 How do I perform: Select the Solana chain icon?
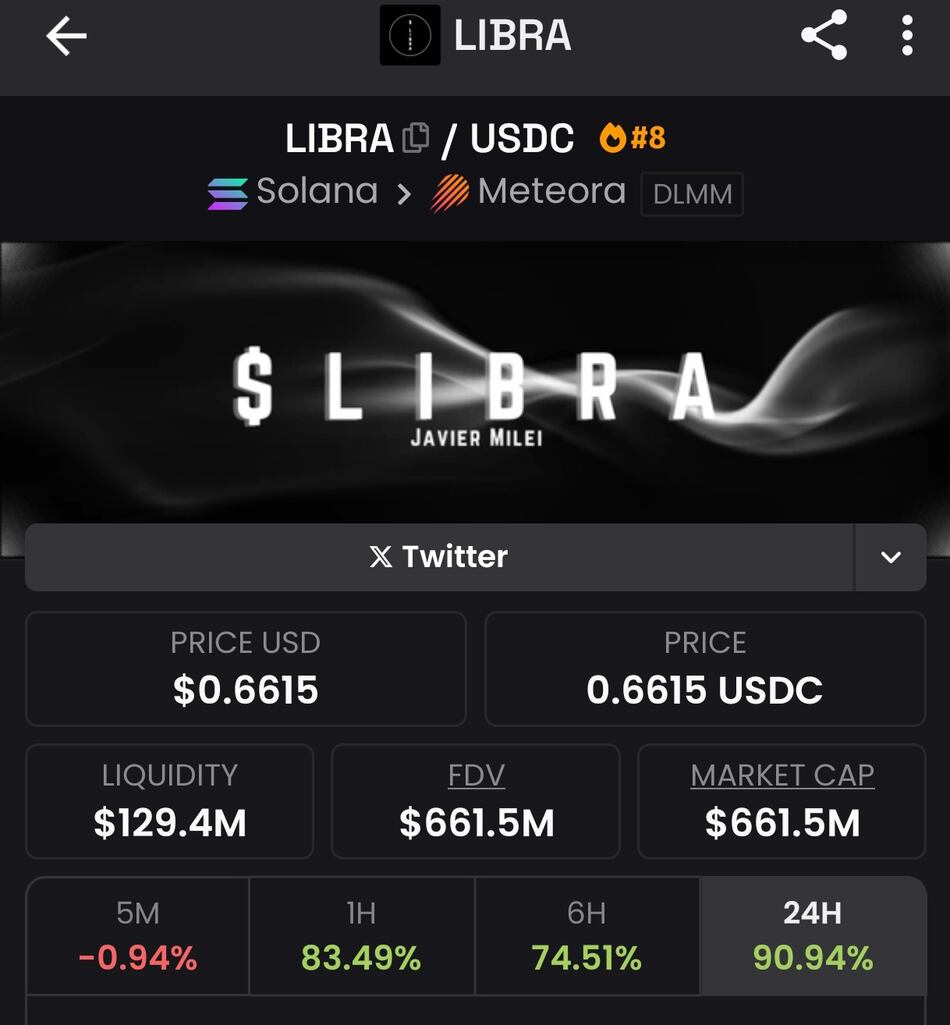coord(228,191)
